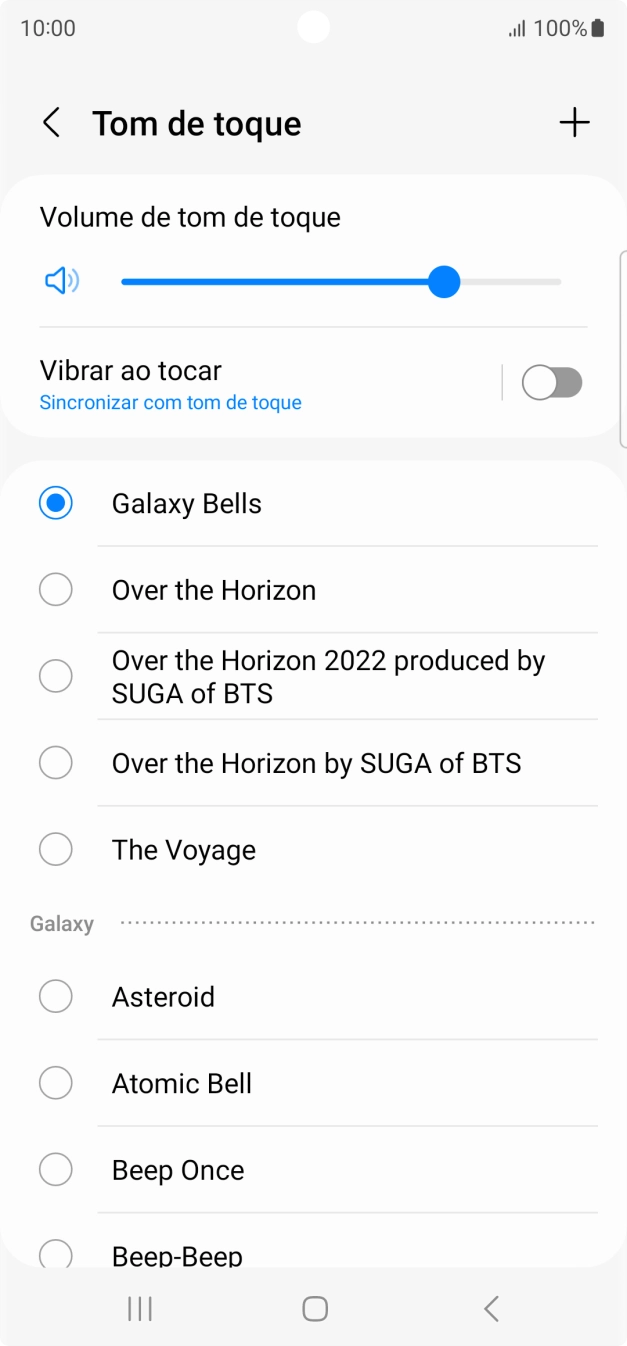This screenshot has width=627, height=1346.
Task: Select the Galaxy Bells ringtone
Action: point(187,503)
